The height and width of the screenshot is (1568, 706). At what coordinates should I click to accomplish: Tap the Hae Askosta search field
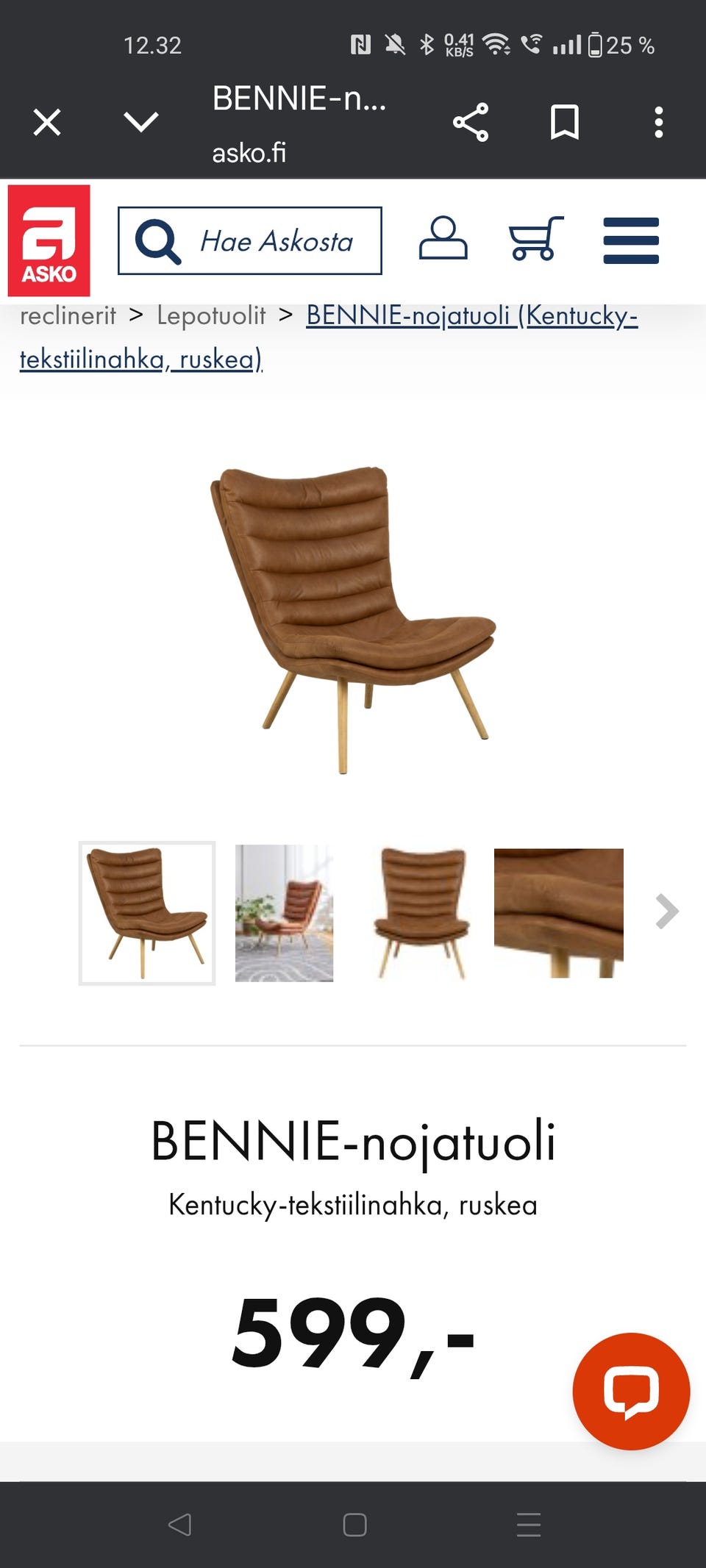[250, 240]
